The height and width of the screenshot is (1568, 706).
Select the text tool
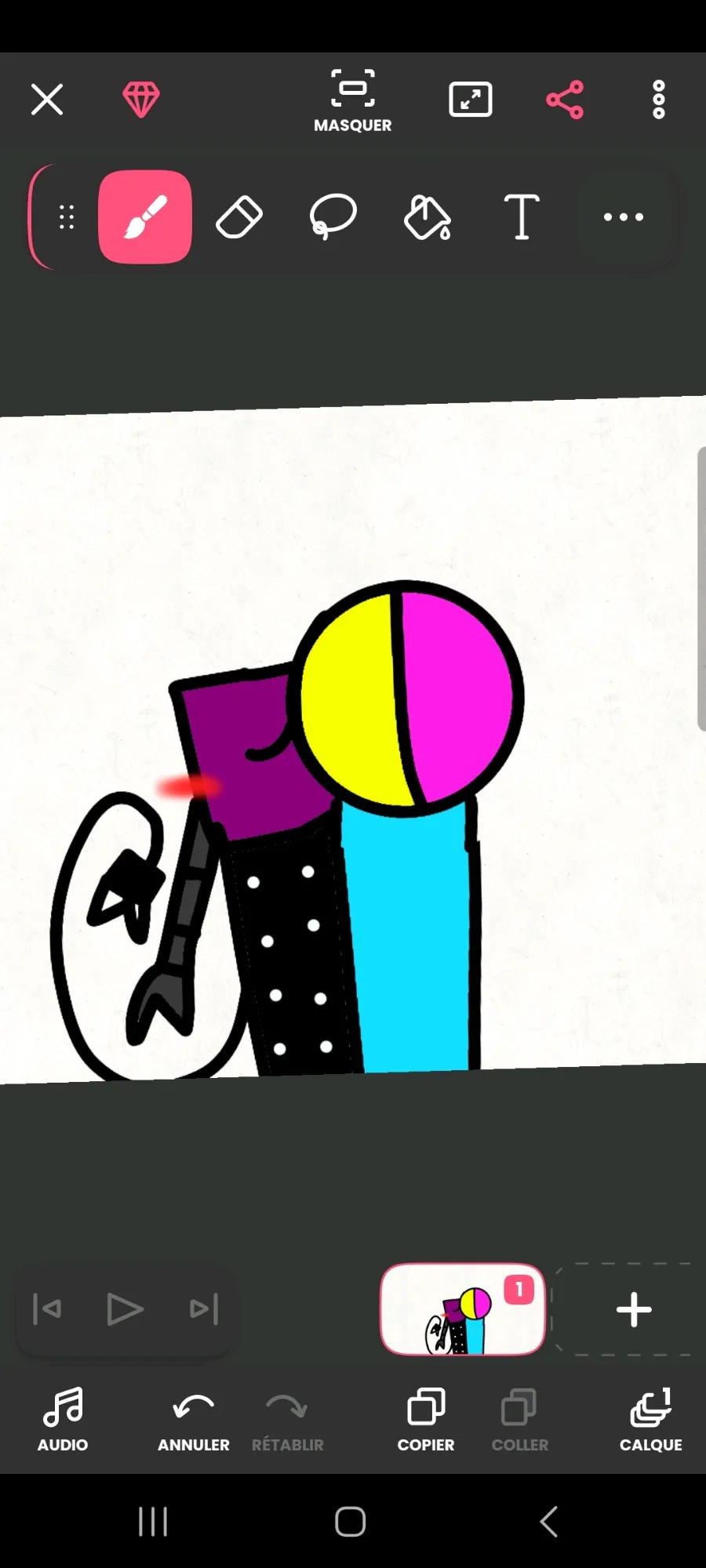click(522, 217)
